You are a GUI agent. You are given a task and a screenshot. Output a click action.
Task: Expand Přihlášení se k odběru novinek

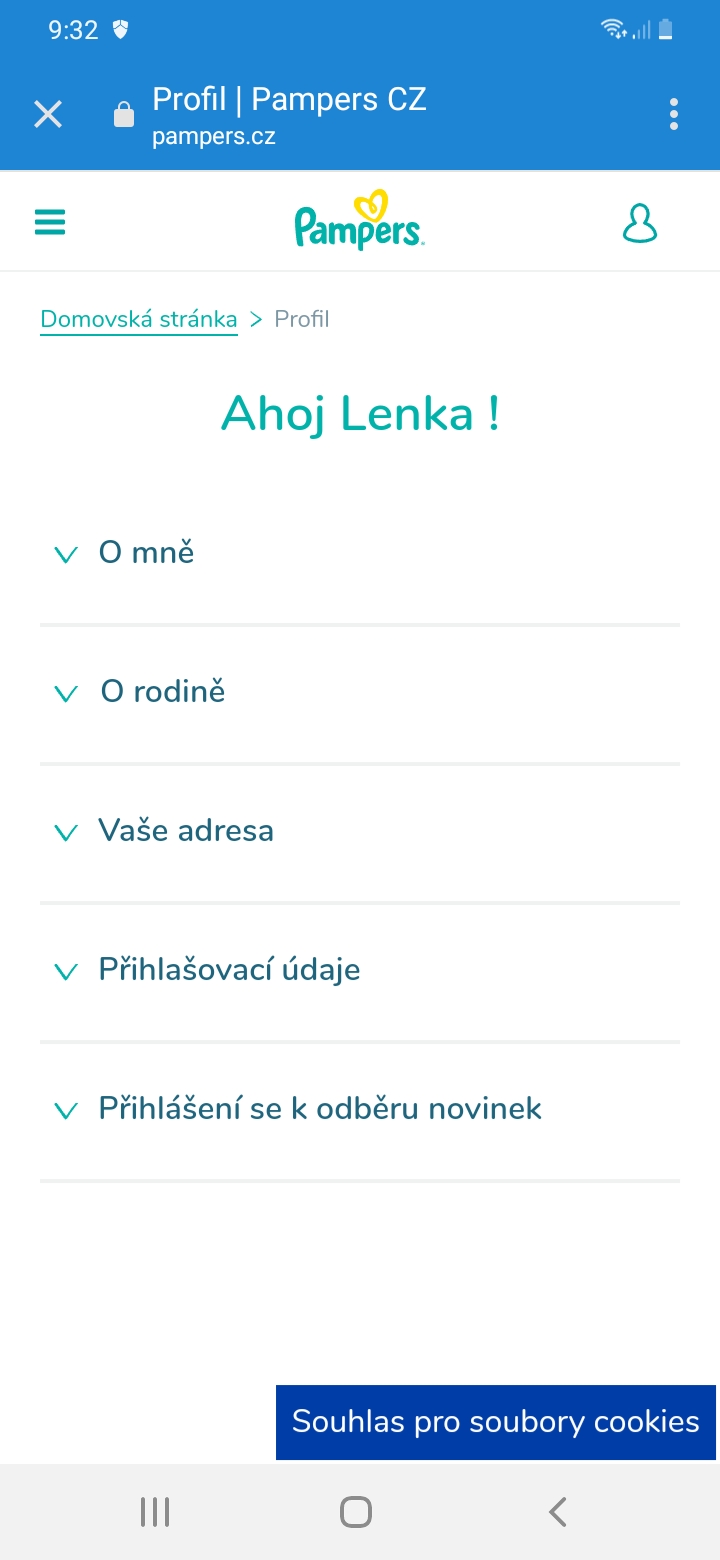coord(320,1109)
